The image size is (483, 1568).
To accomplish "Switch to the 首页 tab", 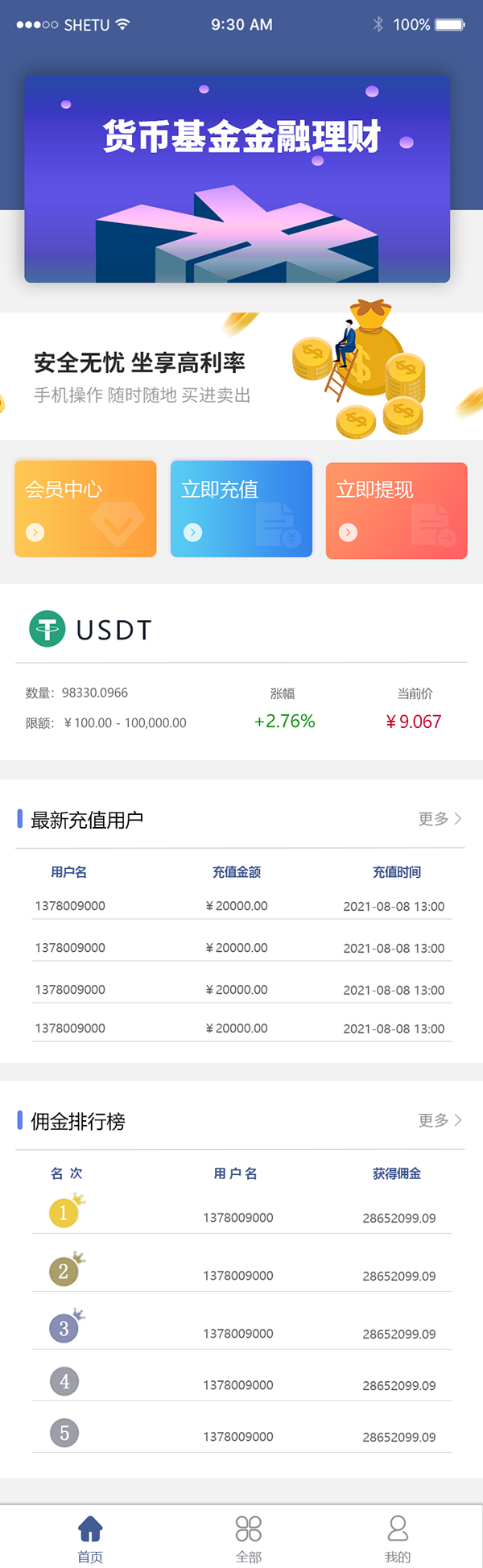I will pos(90,1537).
